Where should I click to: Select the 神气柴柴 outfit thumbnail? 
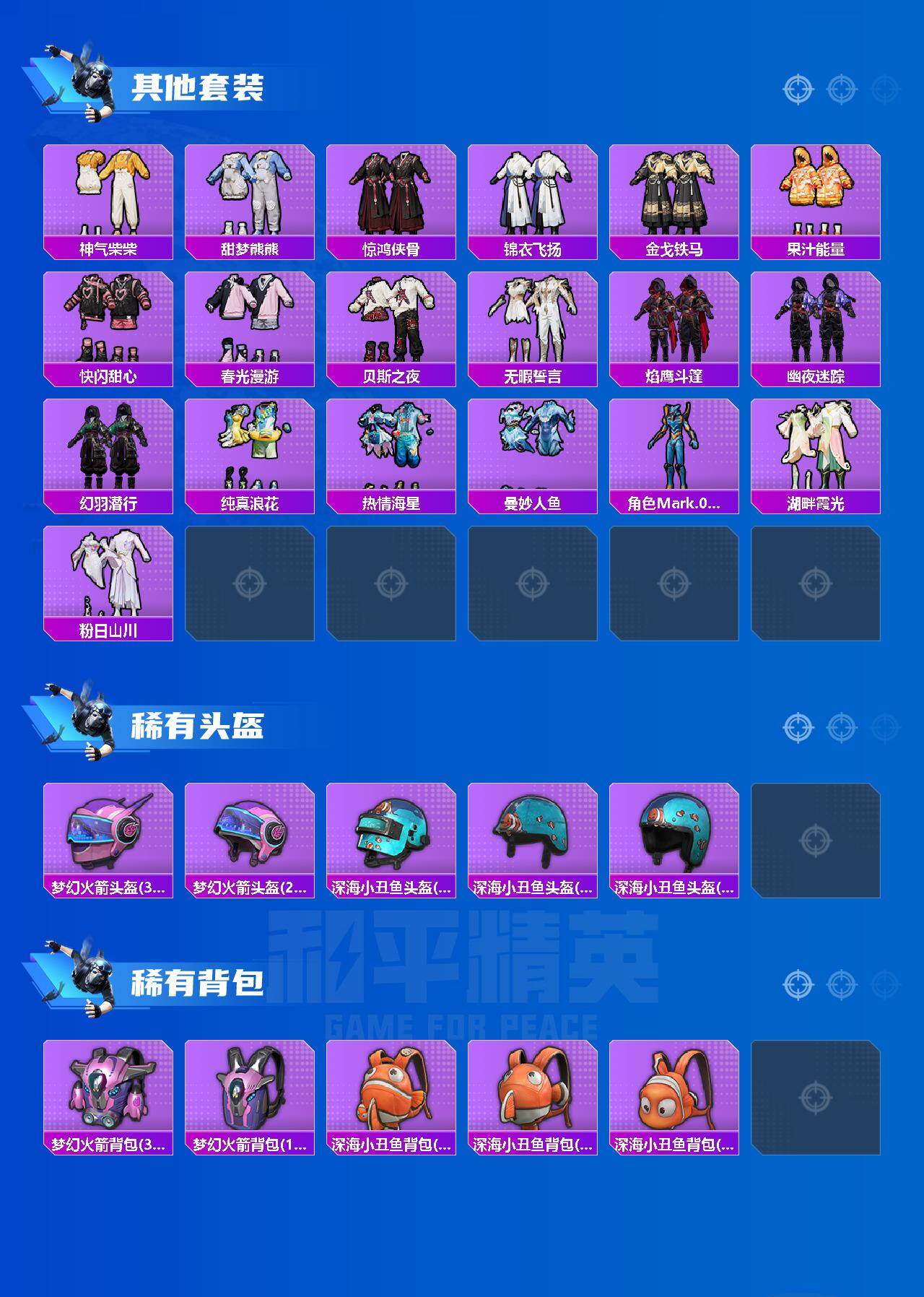(110, 195)
